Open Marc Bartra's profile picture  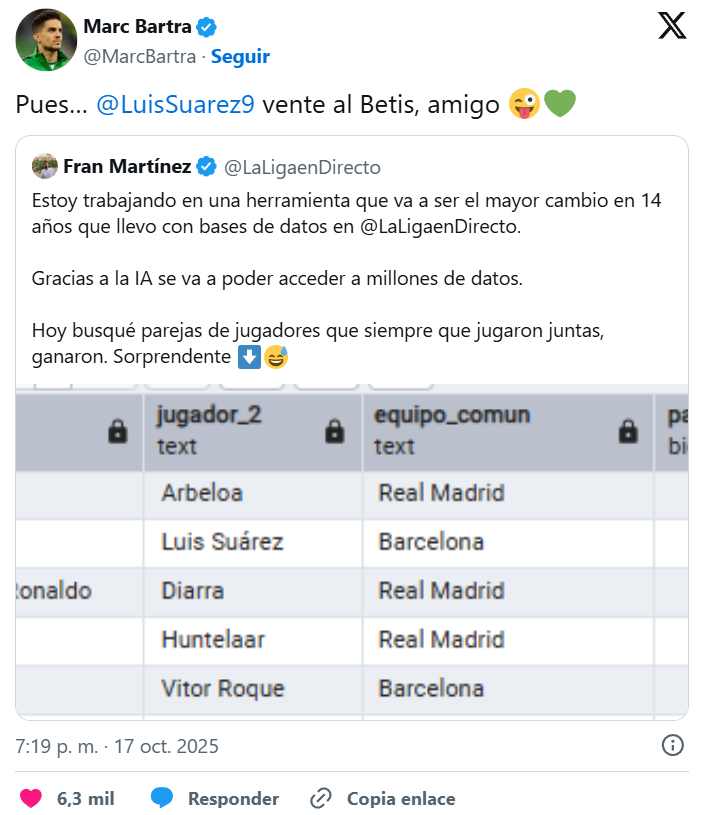tap(47, 40)
